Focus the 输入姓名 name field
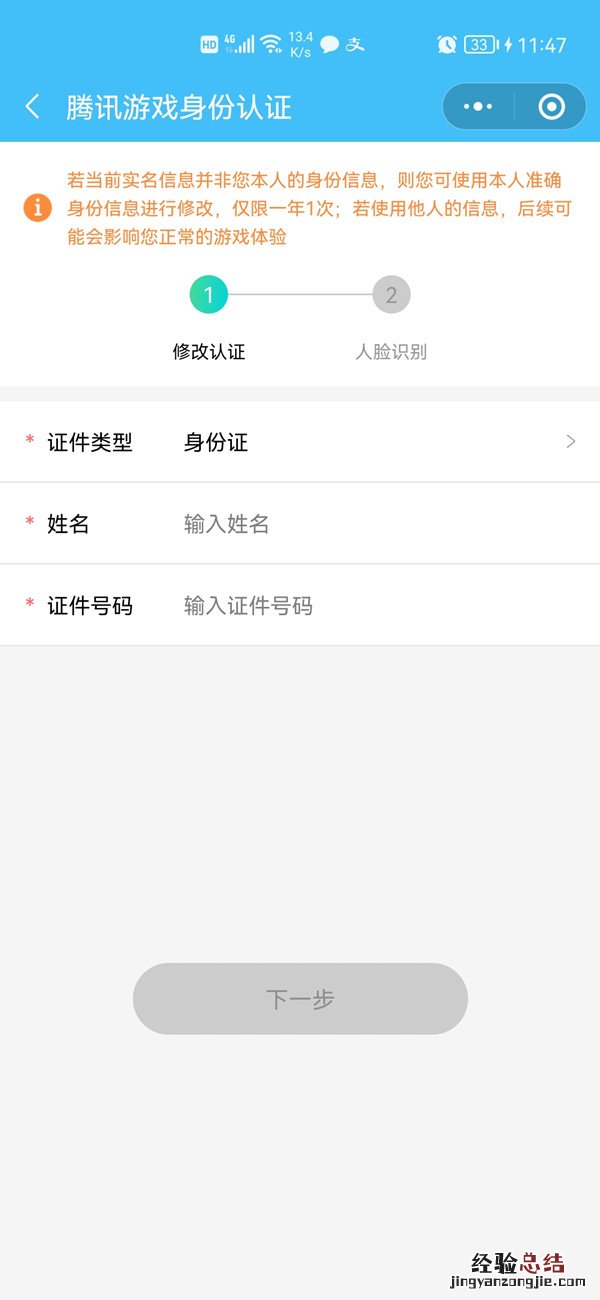 [380, 524]
